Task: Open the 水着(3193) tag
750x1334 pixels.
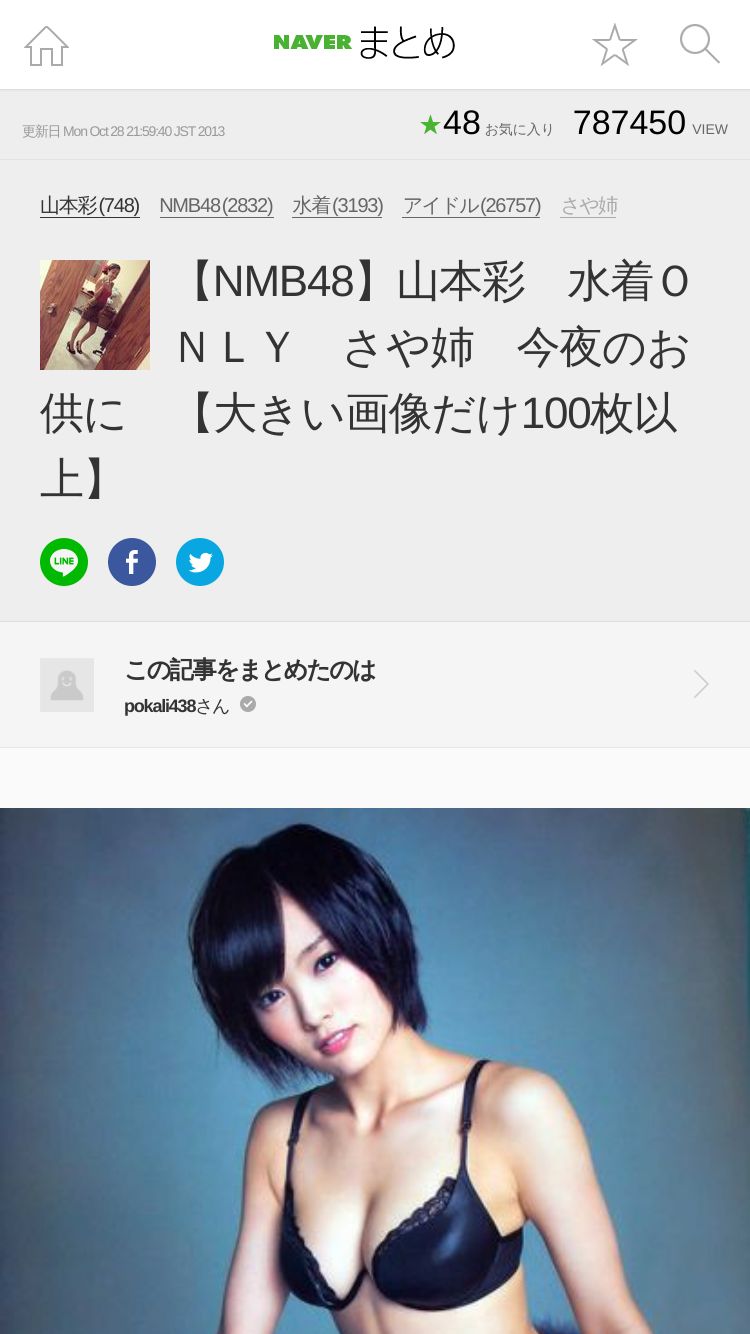Action: 337,206
